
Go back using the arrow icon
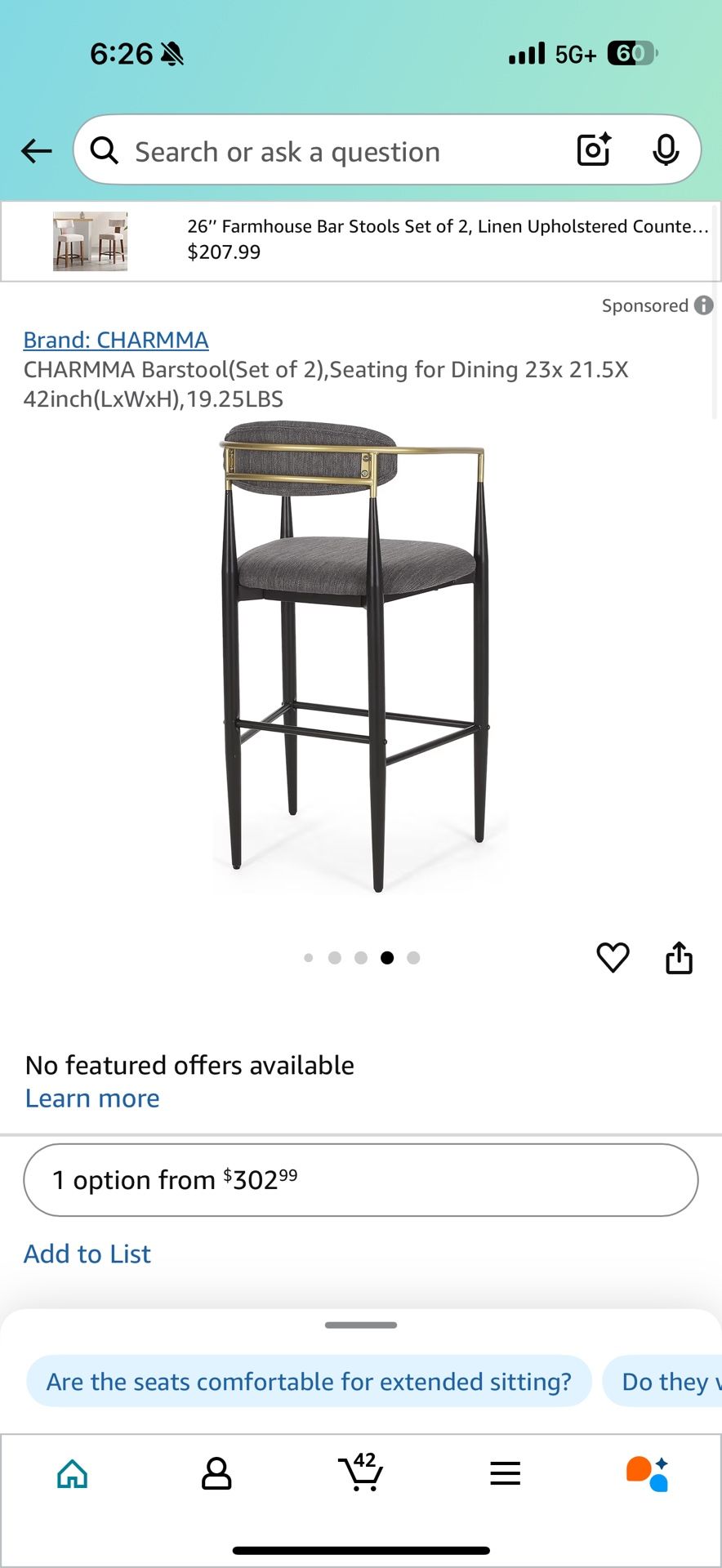[37, 151]
